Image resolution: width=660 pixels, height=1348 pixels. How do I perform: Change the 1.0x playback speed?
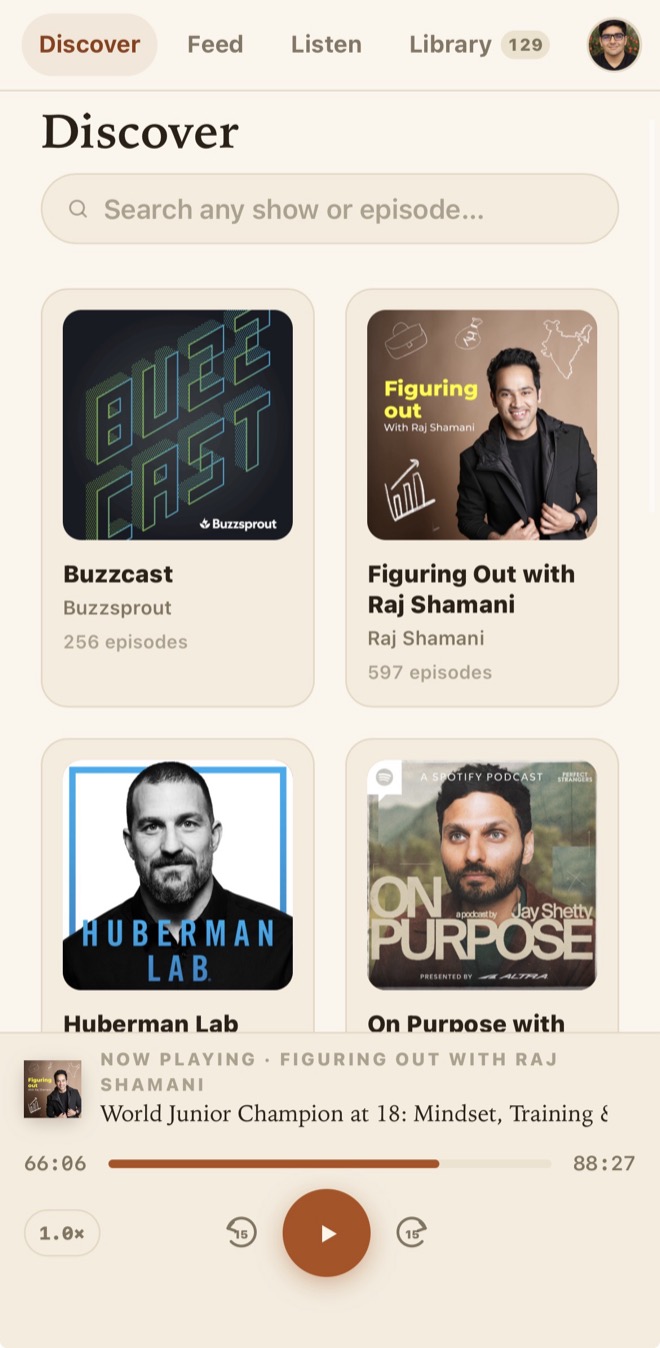click(62, 1233)
